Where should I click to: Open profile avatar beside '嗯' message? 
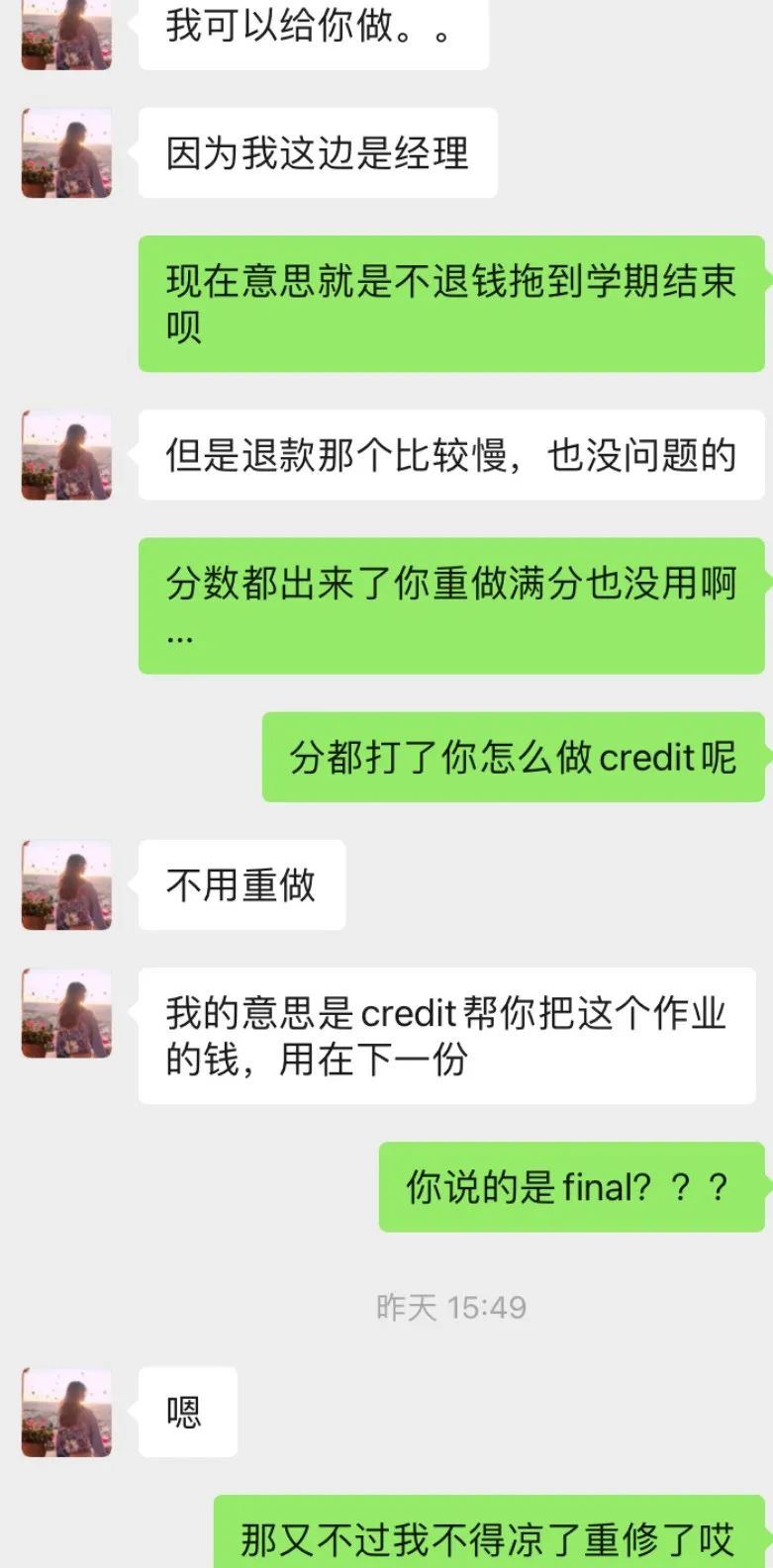[66, 1412]
